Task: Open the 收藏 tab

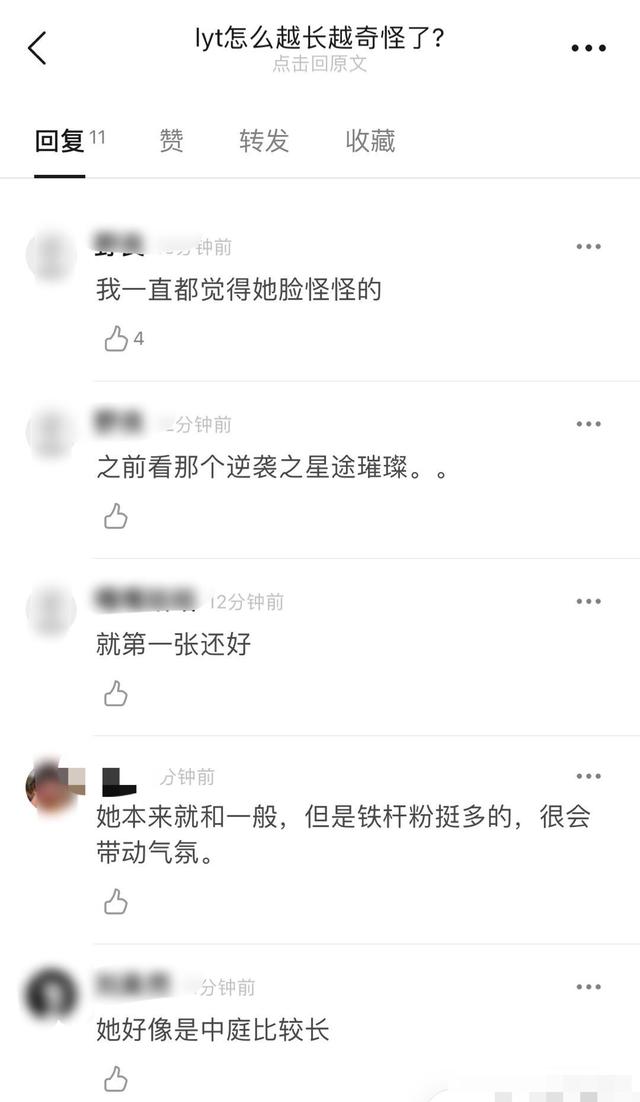Action: 370,141
